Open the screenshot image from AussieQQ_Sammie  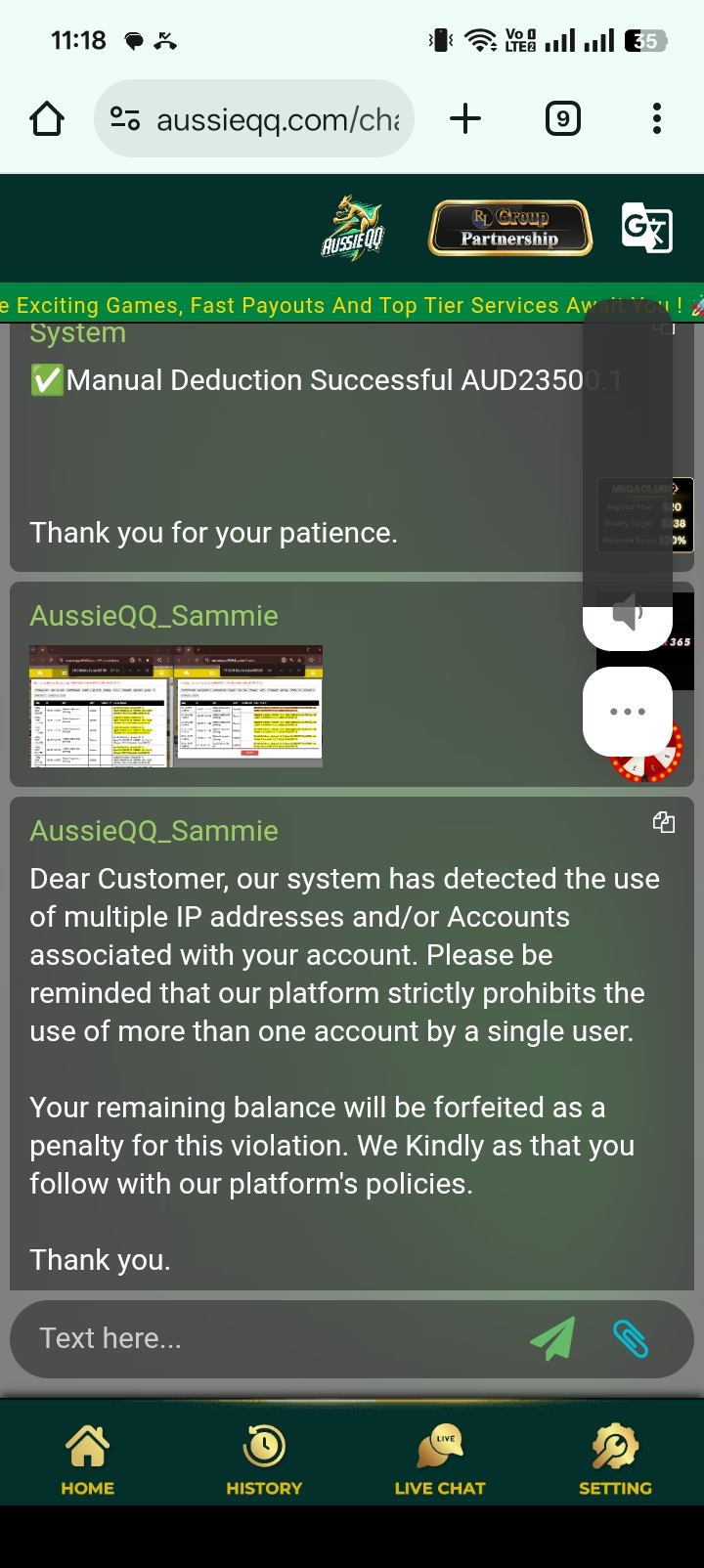point(176,705)
